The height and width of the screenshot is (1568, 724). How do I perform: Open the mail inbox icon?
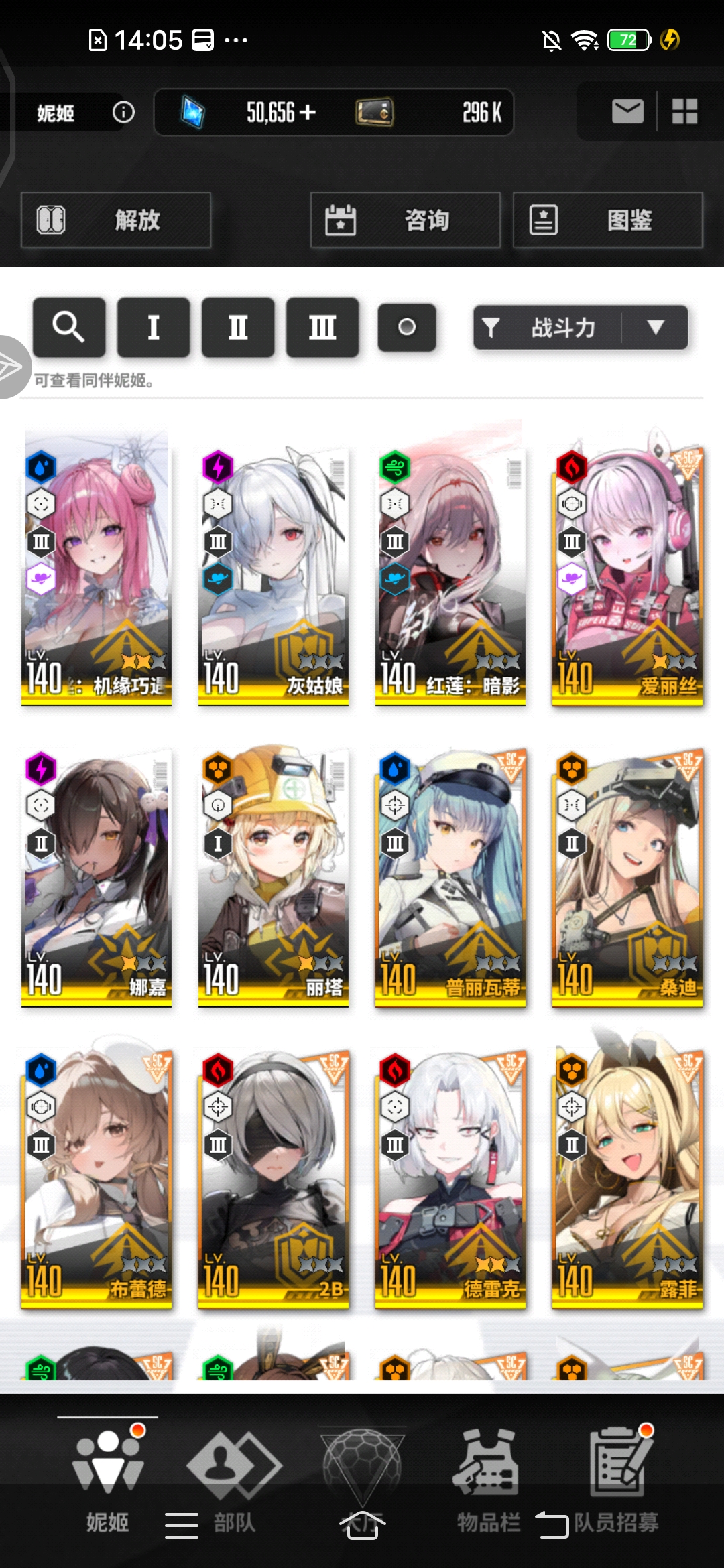click(627, 111)
